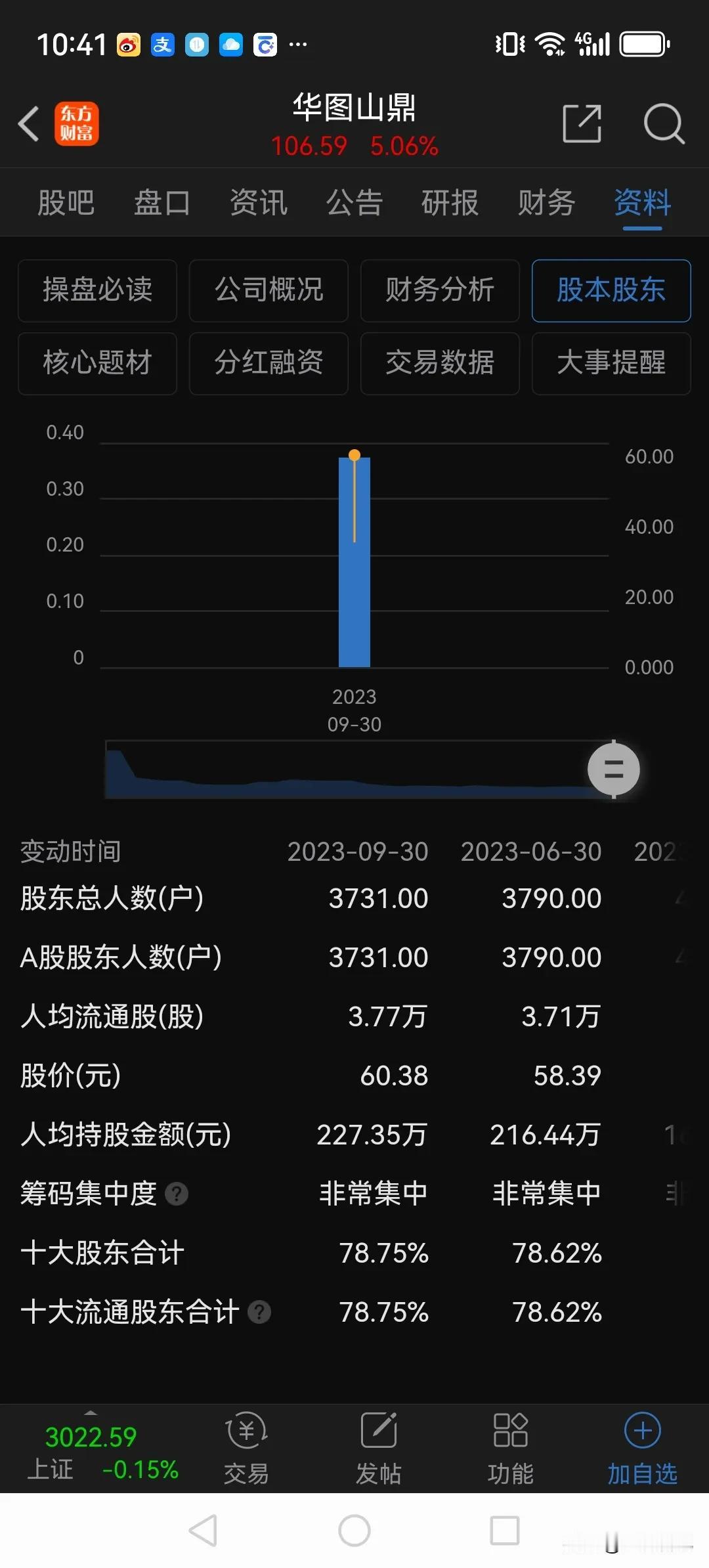709x1568 pixels.
Task: Open the 公告 tab
Action: point(354,202)
